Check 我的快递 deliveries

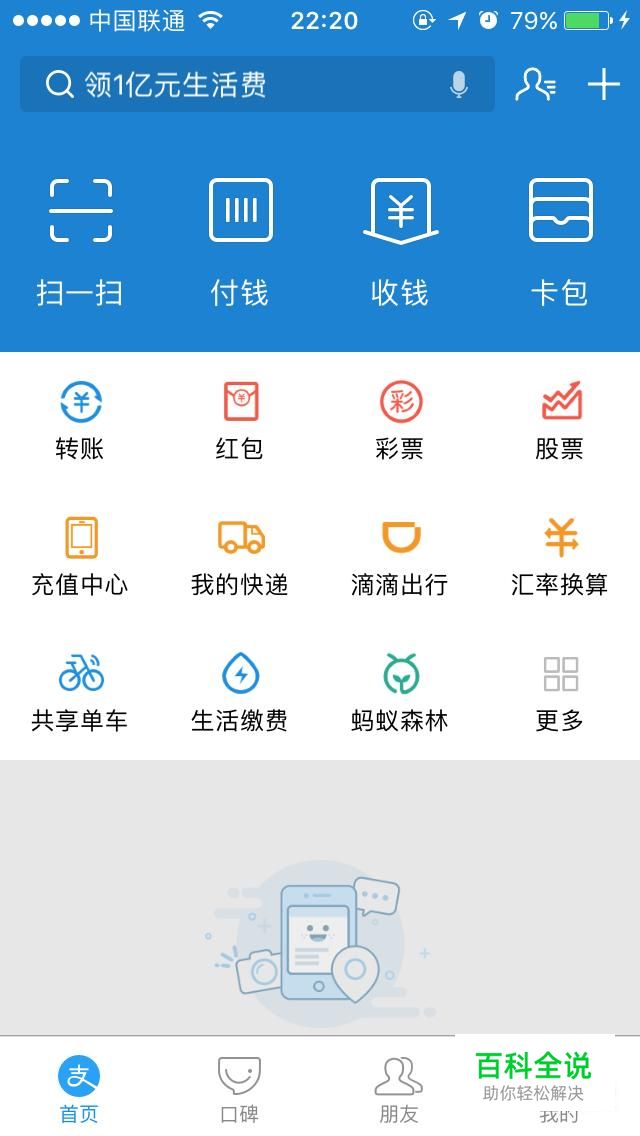[240, 556]
